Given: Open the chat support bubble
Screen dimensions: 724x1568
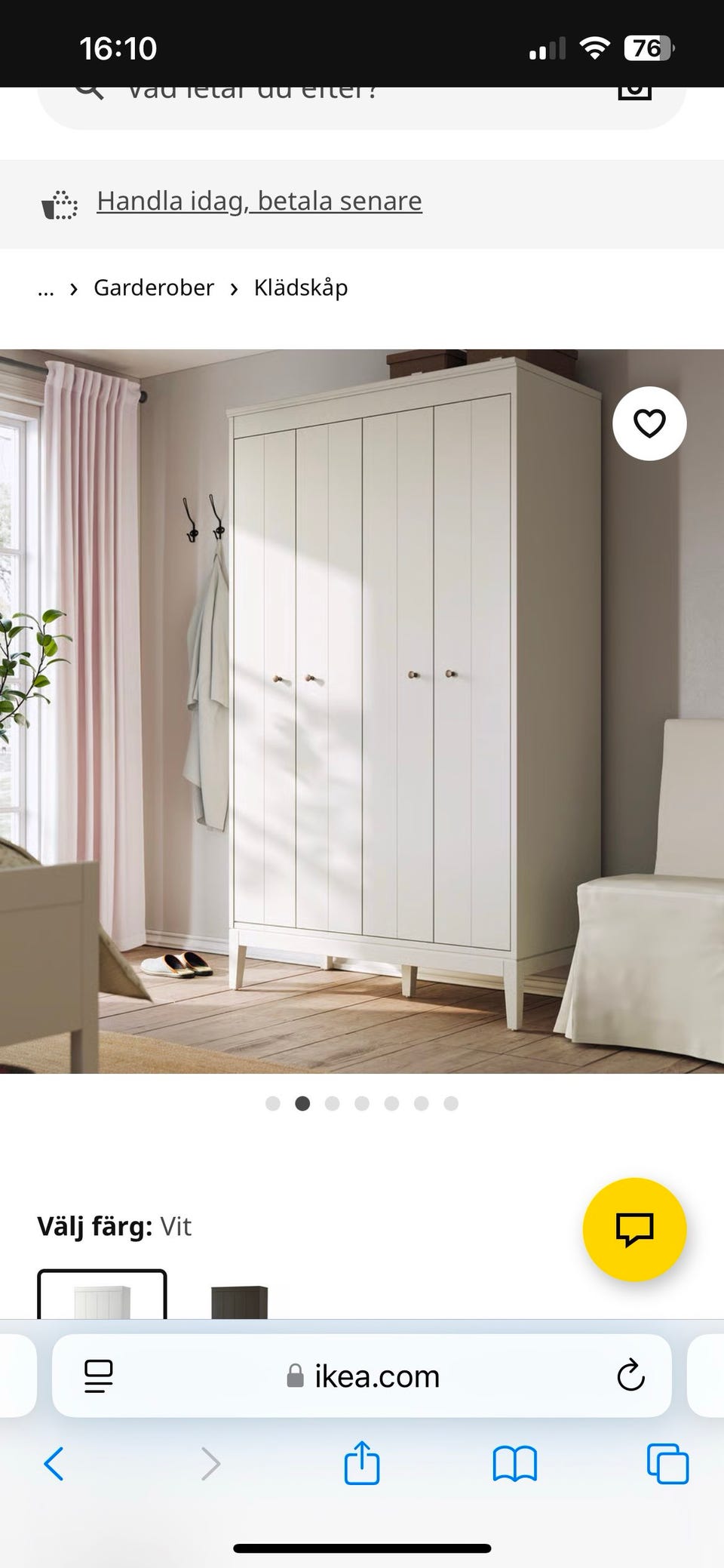Looking at the screenshot, I should point(636,1229).
